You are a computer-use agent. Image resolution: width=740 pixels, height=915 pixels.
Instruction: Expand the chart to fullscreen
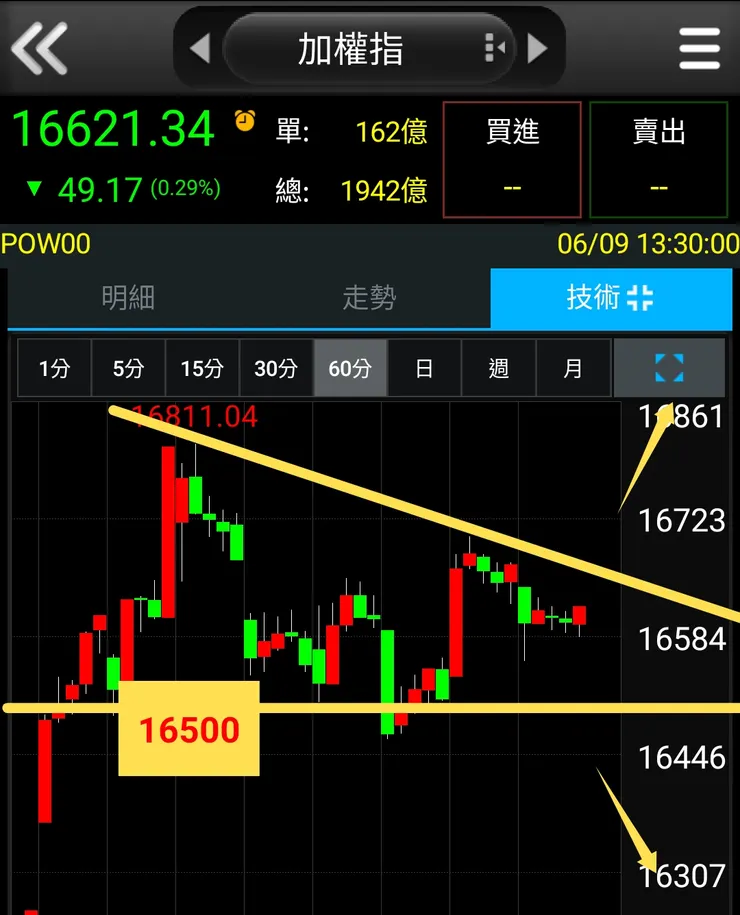tap(669, 368)
